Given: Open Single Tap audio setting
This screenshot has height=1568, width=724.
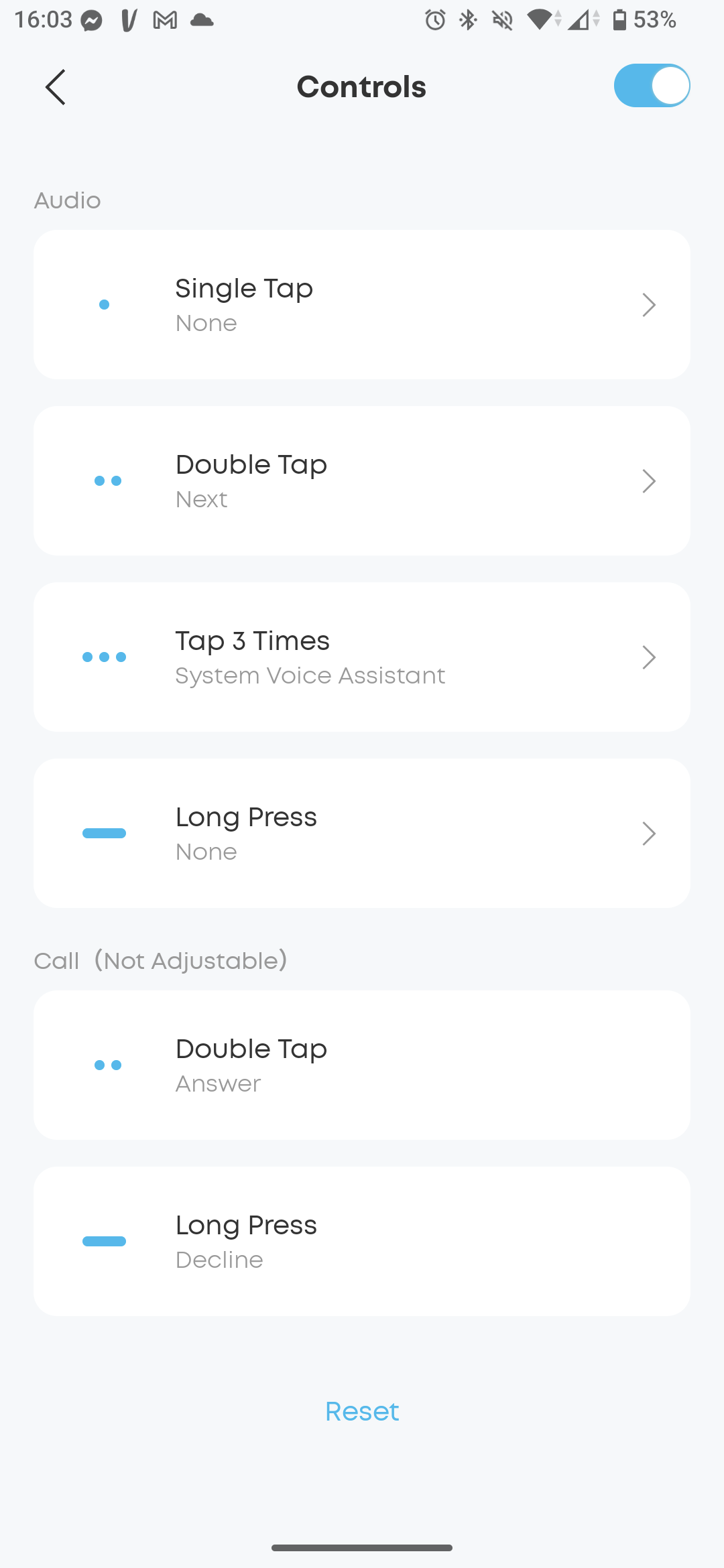Looking at the screenshot, I should point(362,305).
